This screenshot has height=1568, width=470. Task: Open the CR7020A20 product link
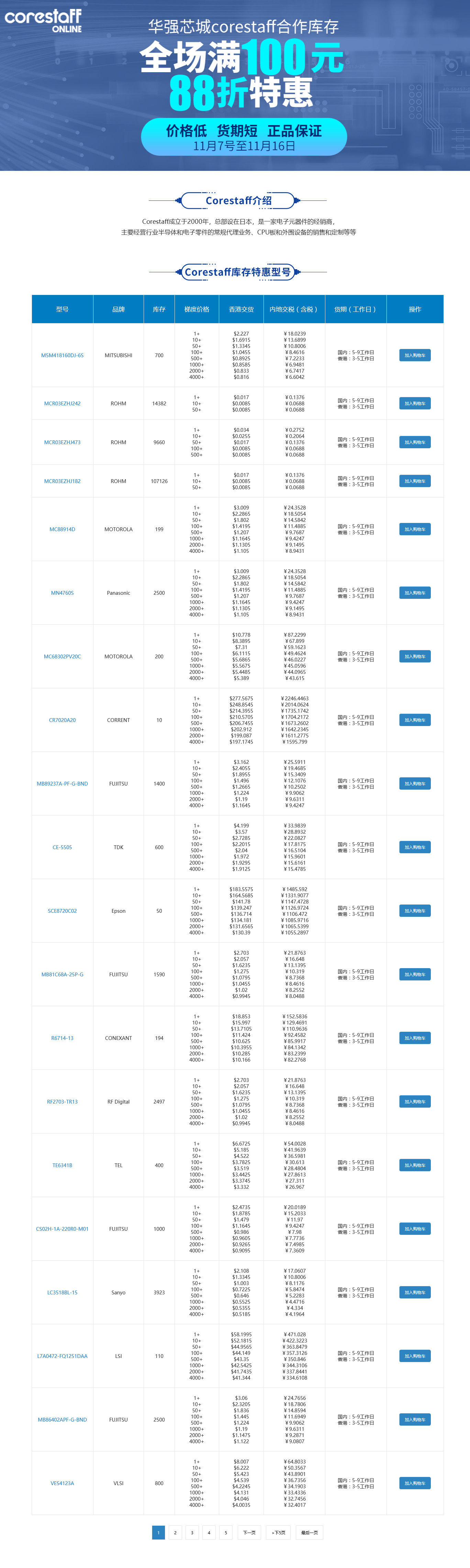point(62,720)
